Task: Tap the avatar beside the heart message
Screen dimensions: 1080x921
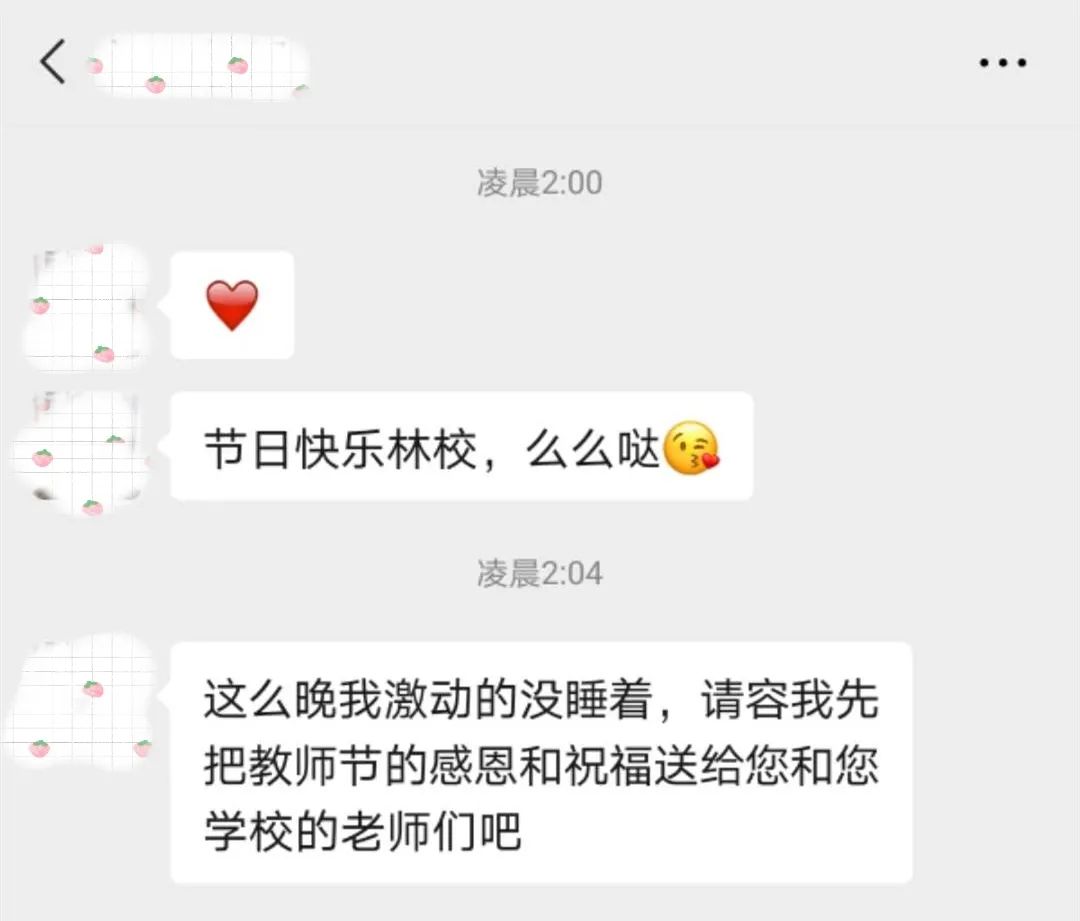Action: (86, 306)
